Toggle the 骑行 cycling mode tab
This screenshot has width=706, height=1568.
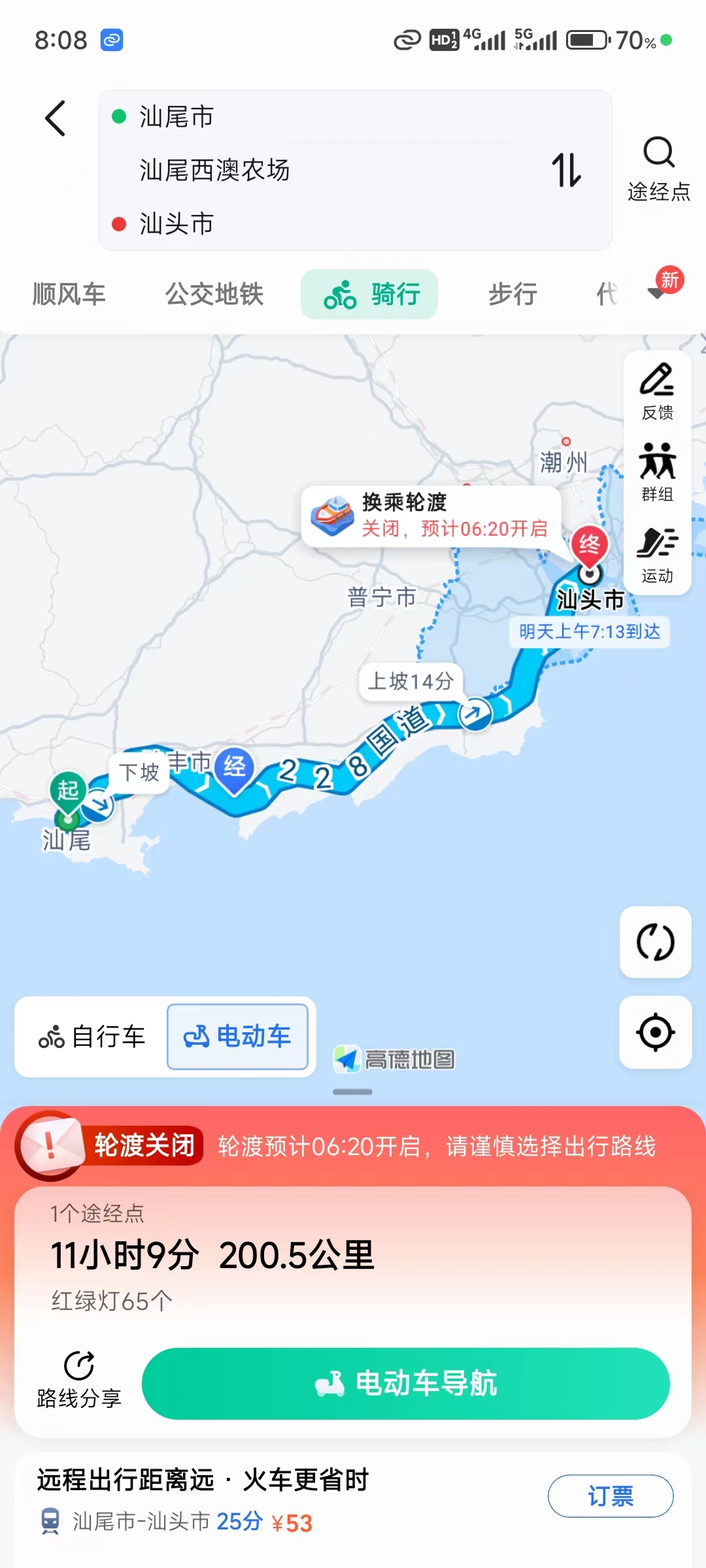pos(369,294)
